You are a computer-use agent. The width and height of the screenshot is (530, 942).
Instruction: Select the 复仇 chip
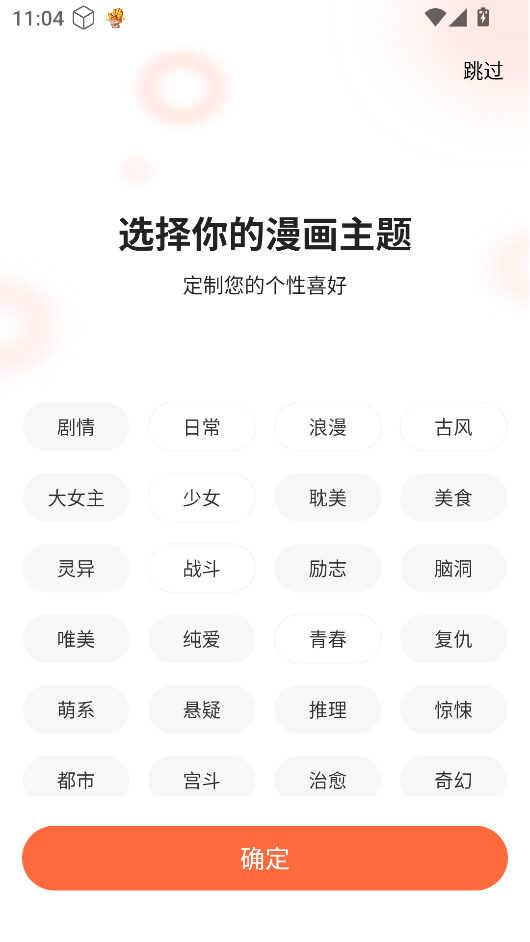point(454,639)
